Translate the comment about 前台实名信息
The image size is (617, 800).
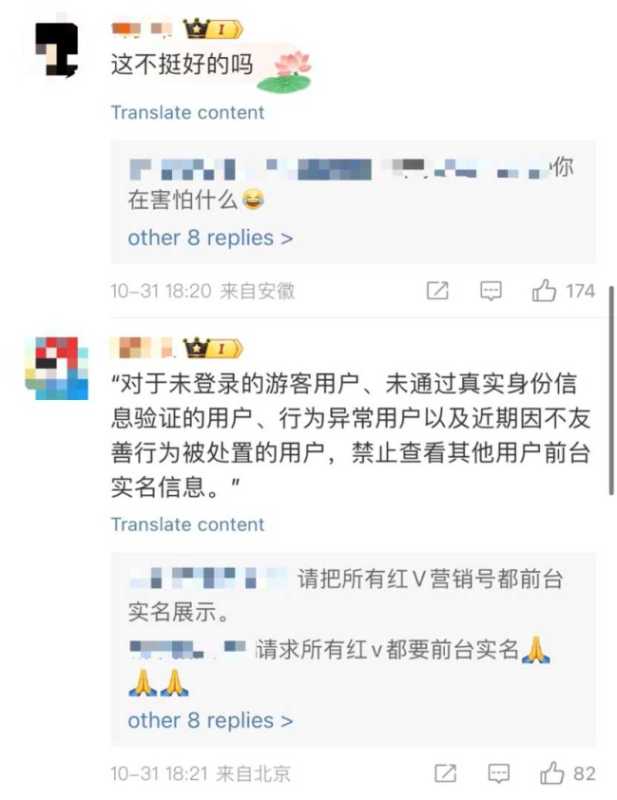click(187, 524)
